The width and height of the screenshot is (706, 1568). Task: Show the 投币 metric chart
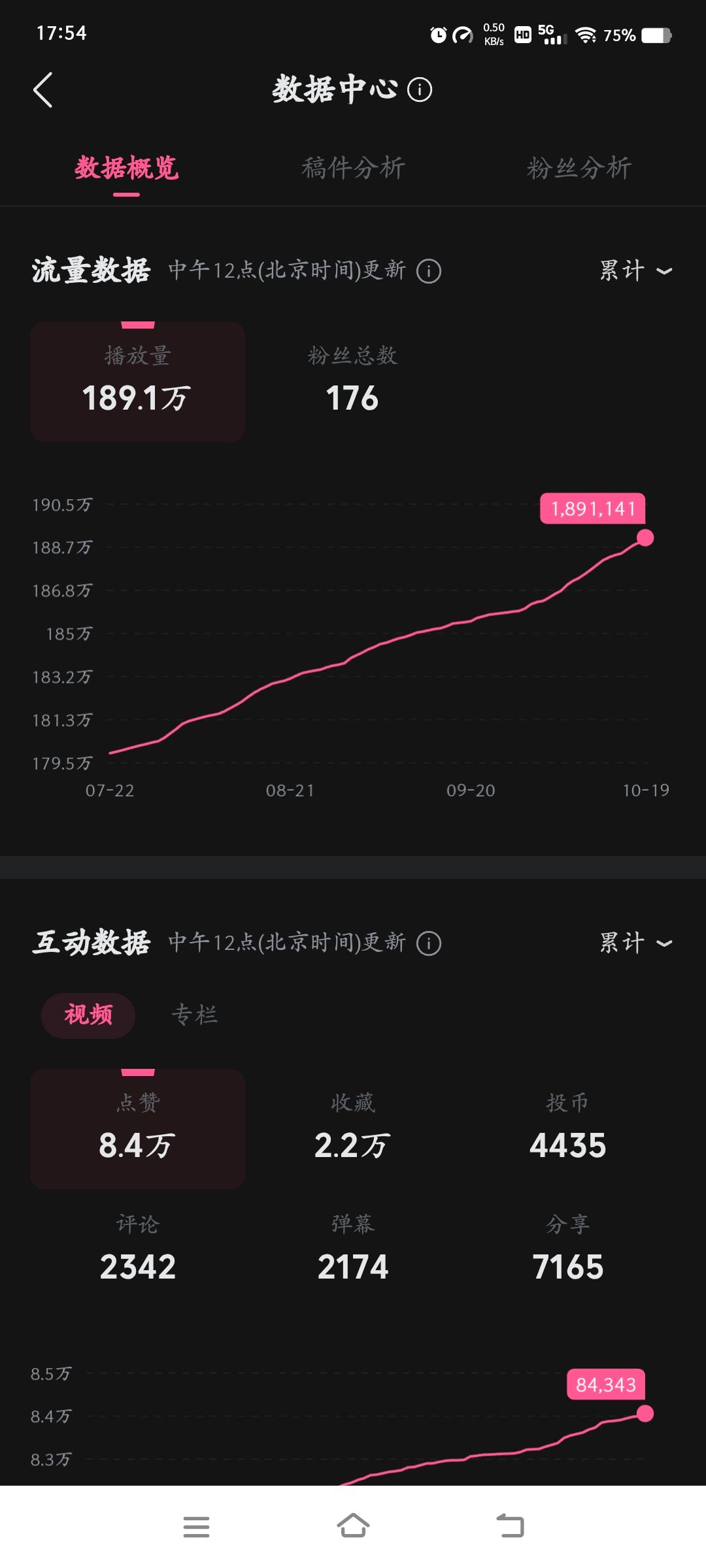pos(567,1129)
